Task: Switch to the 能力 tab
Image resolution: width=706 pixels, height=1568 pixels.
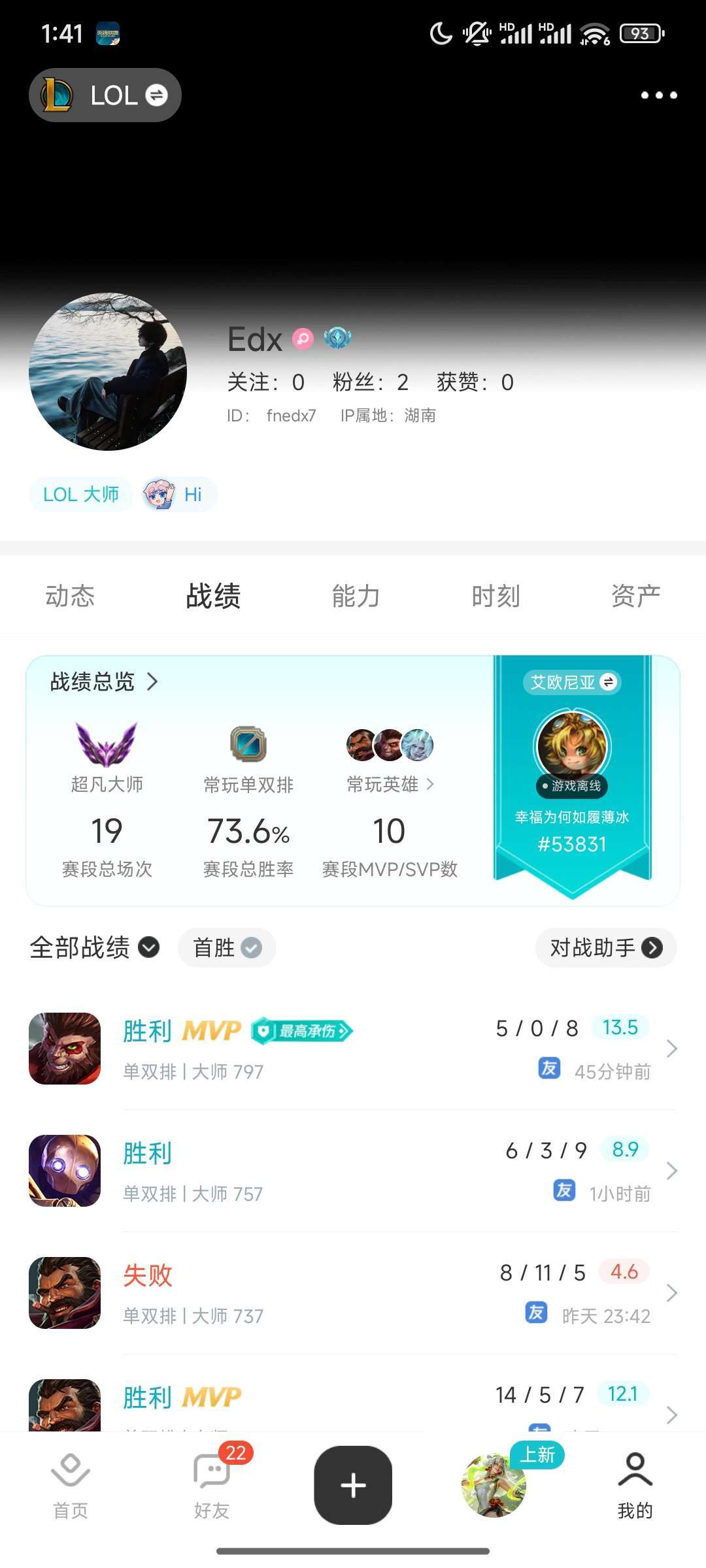Action: click(x=356, y=596)
